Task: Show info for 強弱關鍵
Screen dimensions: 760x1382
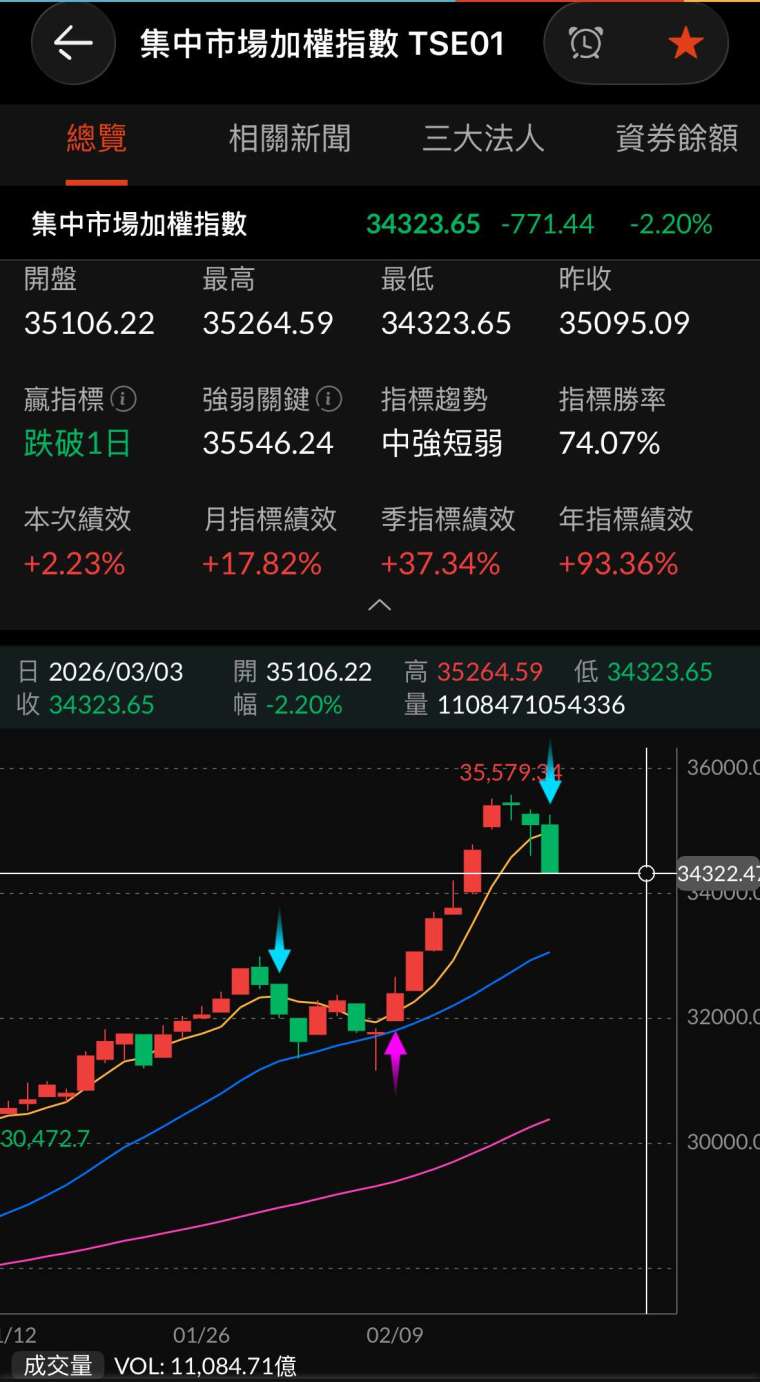Action: (x=329, y=400)
